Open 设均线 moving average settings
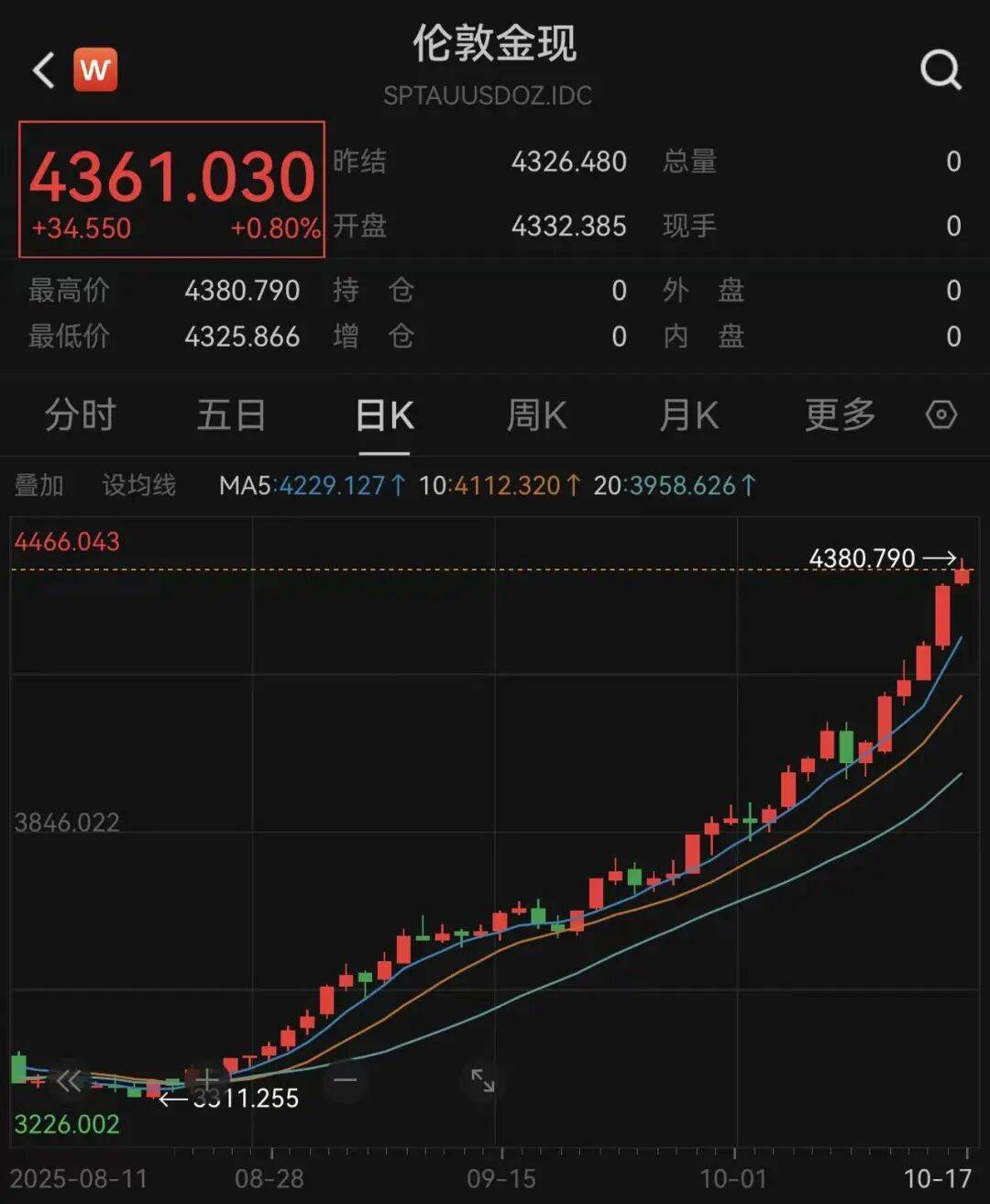This screenshot has height=1204, width=990. [138, 484]
